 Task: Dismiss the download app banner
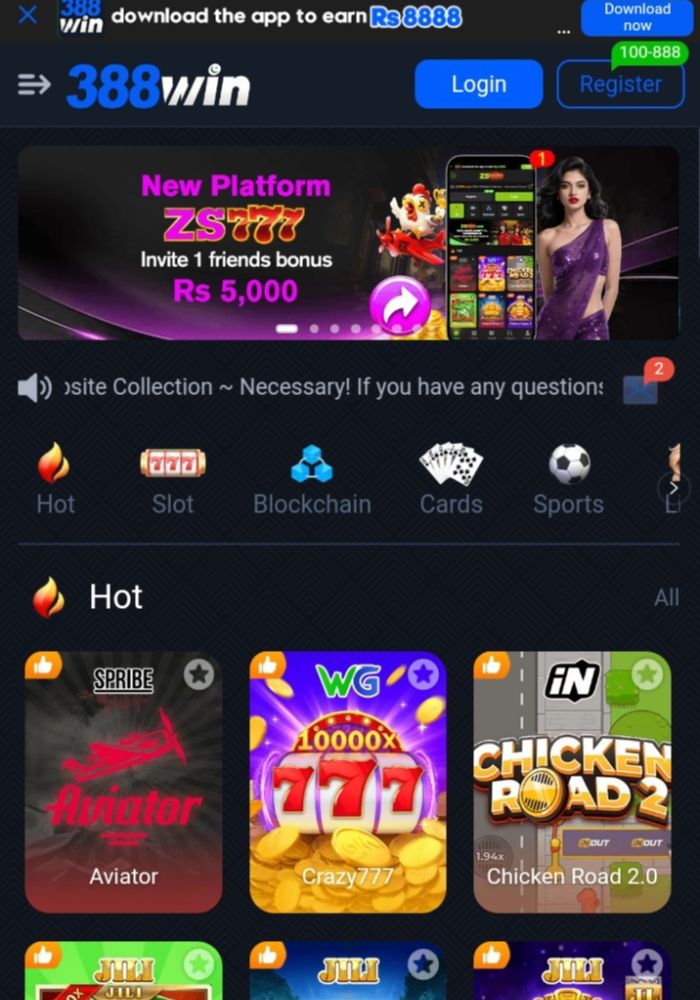28,15
